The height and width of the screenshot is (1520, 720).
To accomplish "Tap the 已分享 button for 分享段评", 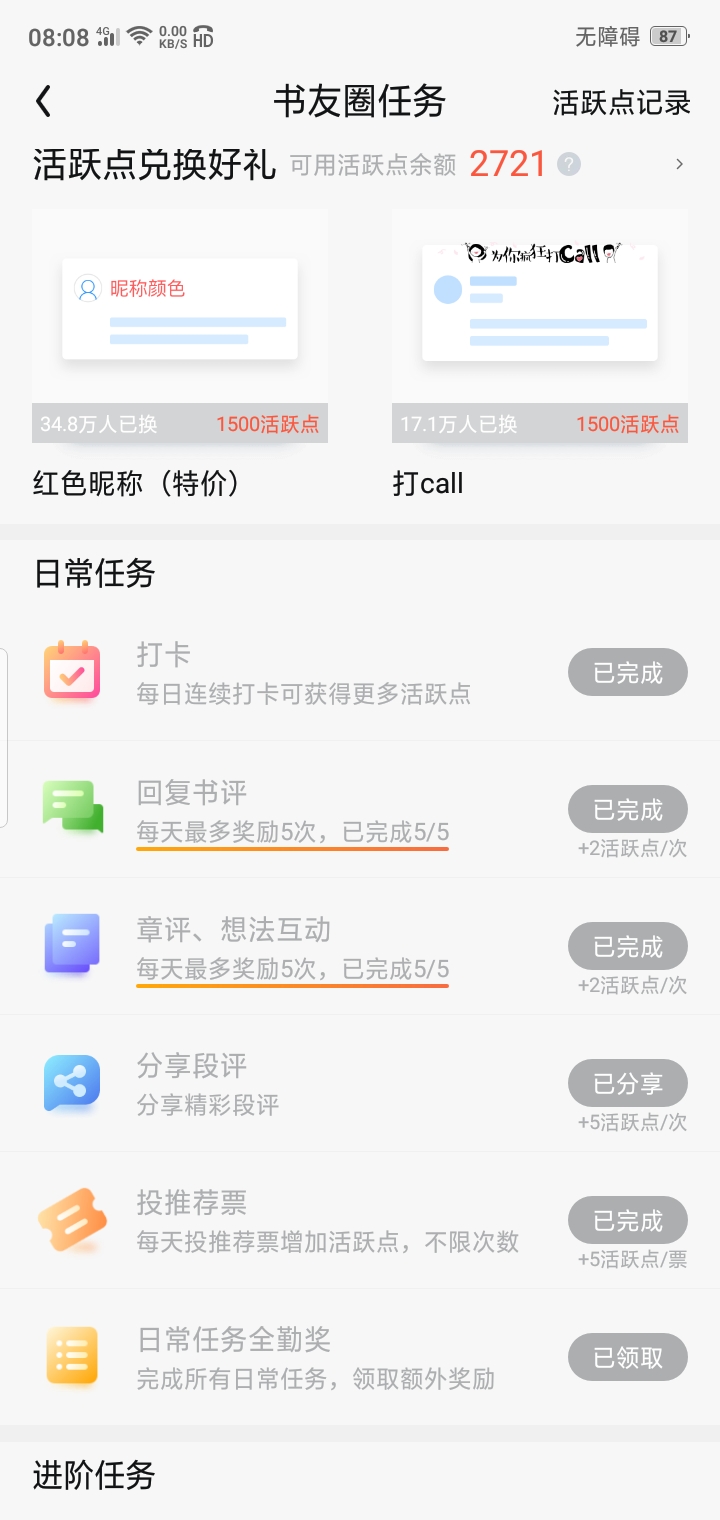I will coord(628,1084).
